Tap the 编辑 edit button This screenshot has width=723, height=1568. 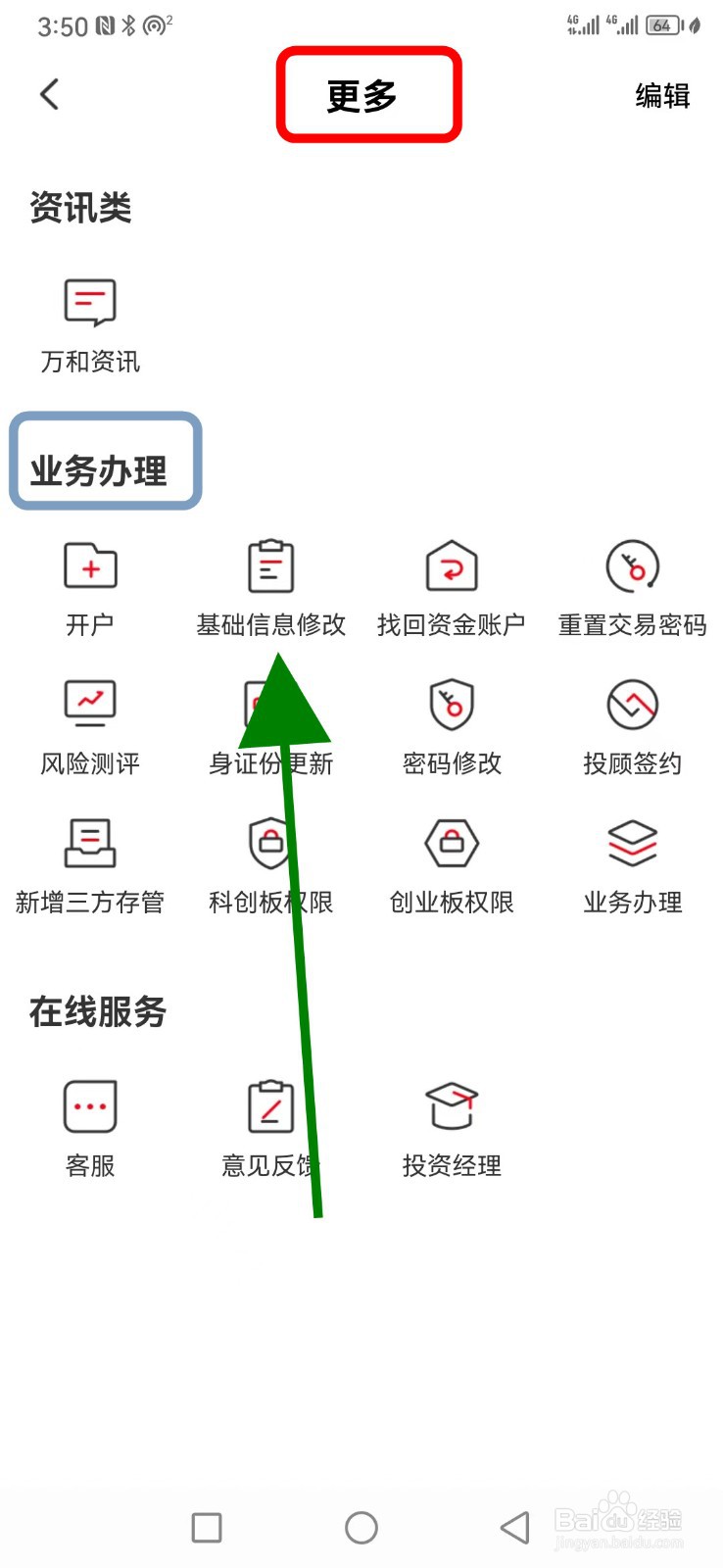(x=662, y=95)
